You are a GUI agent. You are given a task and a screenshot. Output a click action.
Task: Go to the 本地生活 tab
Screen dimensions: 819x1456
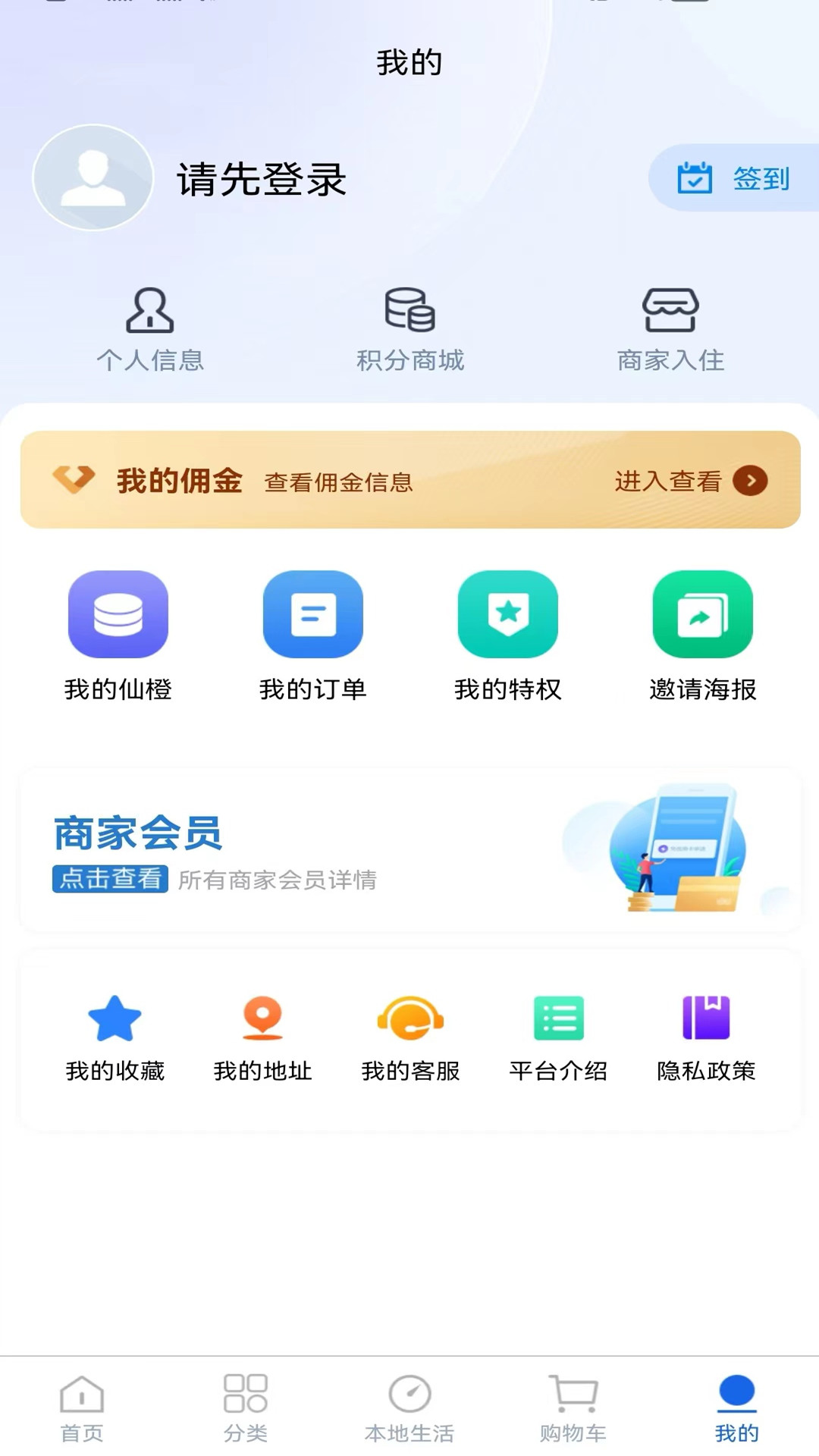(x=409, y=1408)
